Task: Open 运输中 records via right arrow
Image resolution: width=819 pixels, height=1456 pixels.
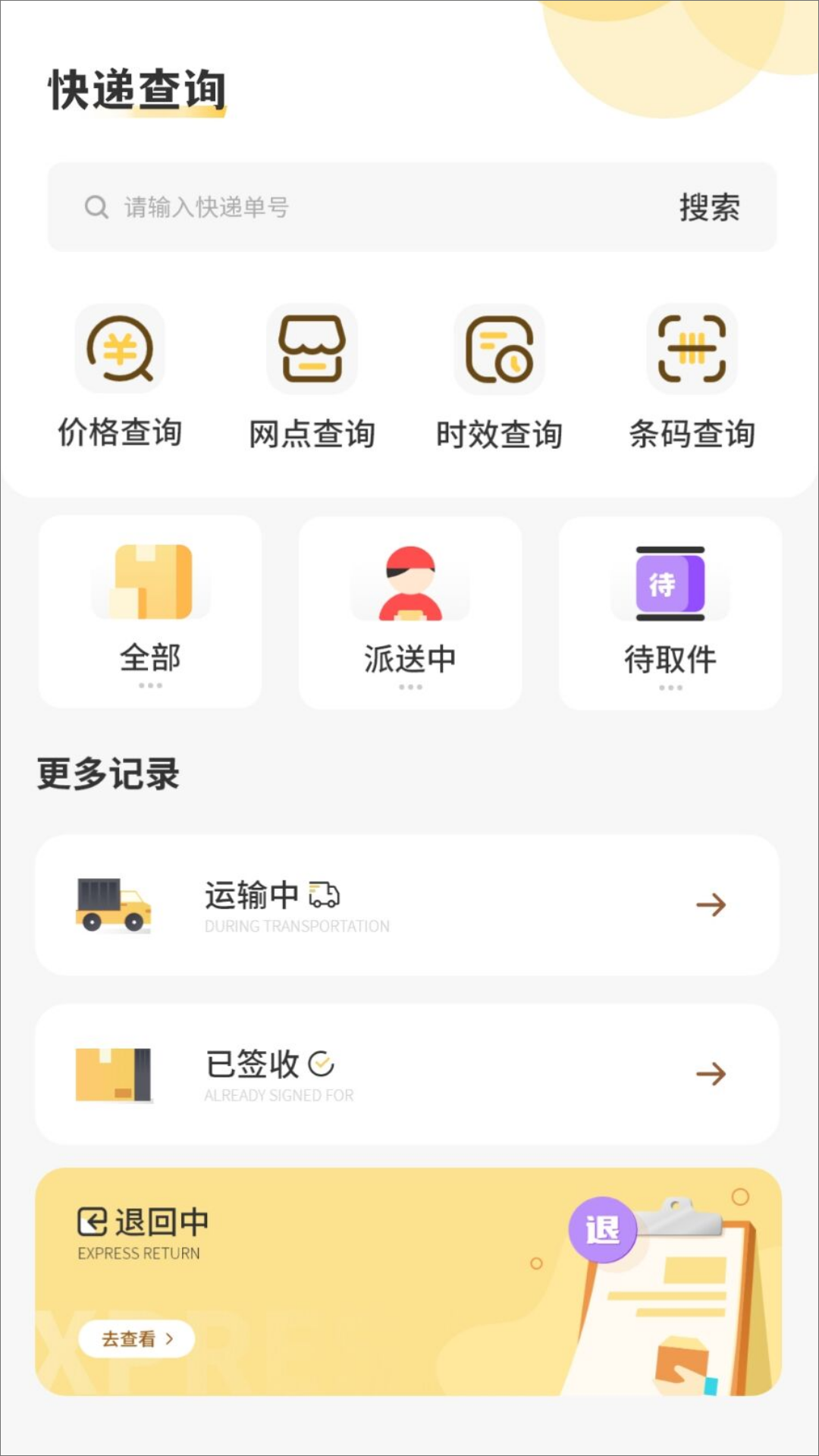Action: [710, 905]
